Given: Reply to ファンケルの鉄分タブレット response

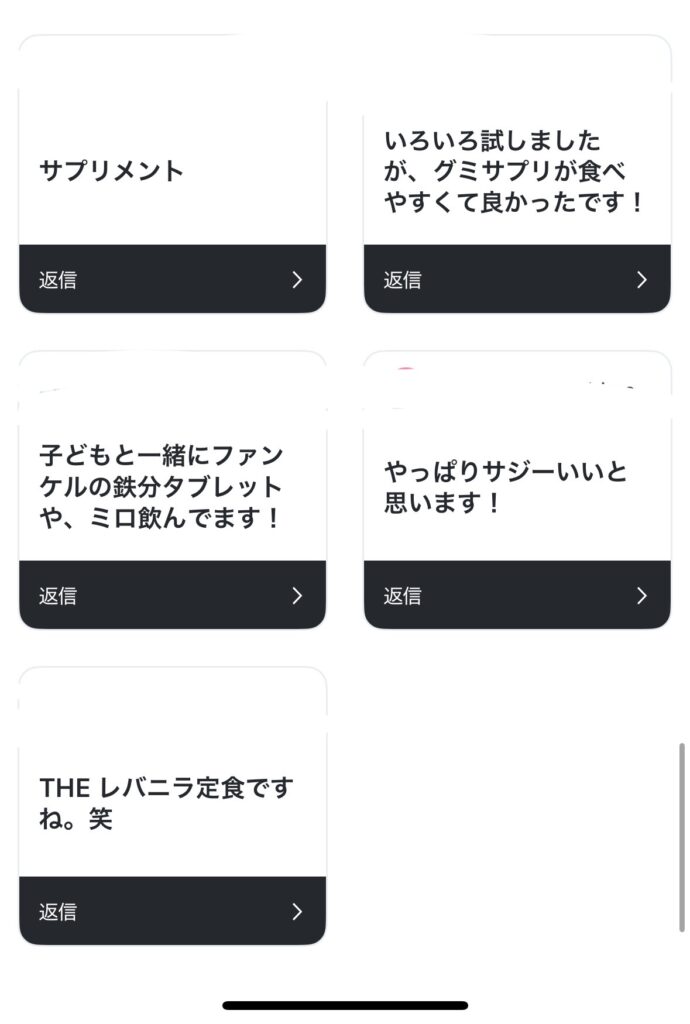Looking at the screenshot, I should click(x=172, y=595).
